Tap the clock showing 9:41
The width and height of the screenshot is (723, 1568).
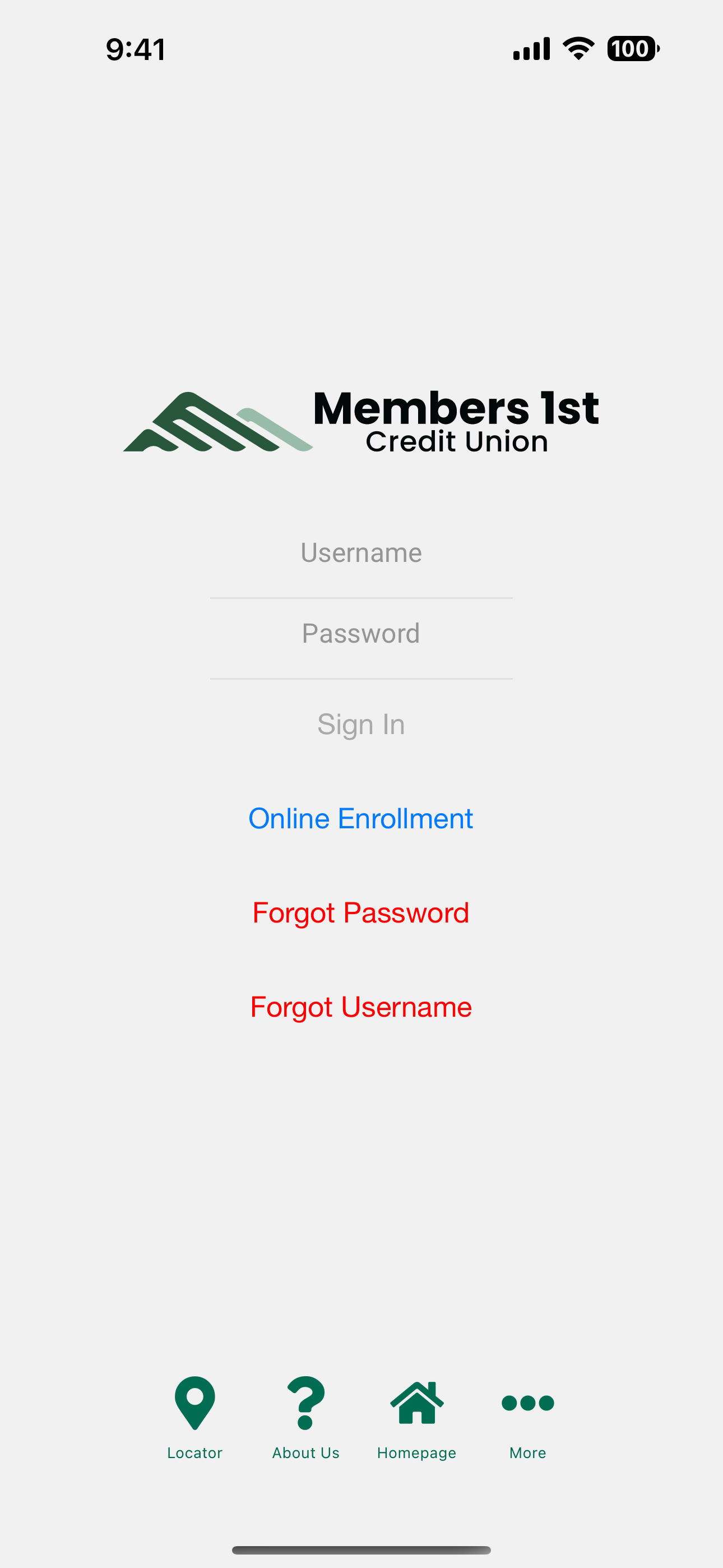pos(135,49)
